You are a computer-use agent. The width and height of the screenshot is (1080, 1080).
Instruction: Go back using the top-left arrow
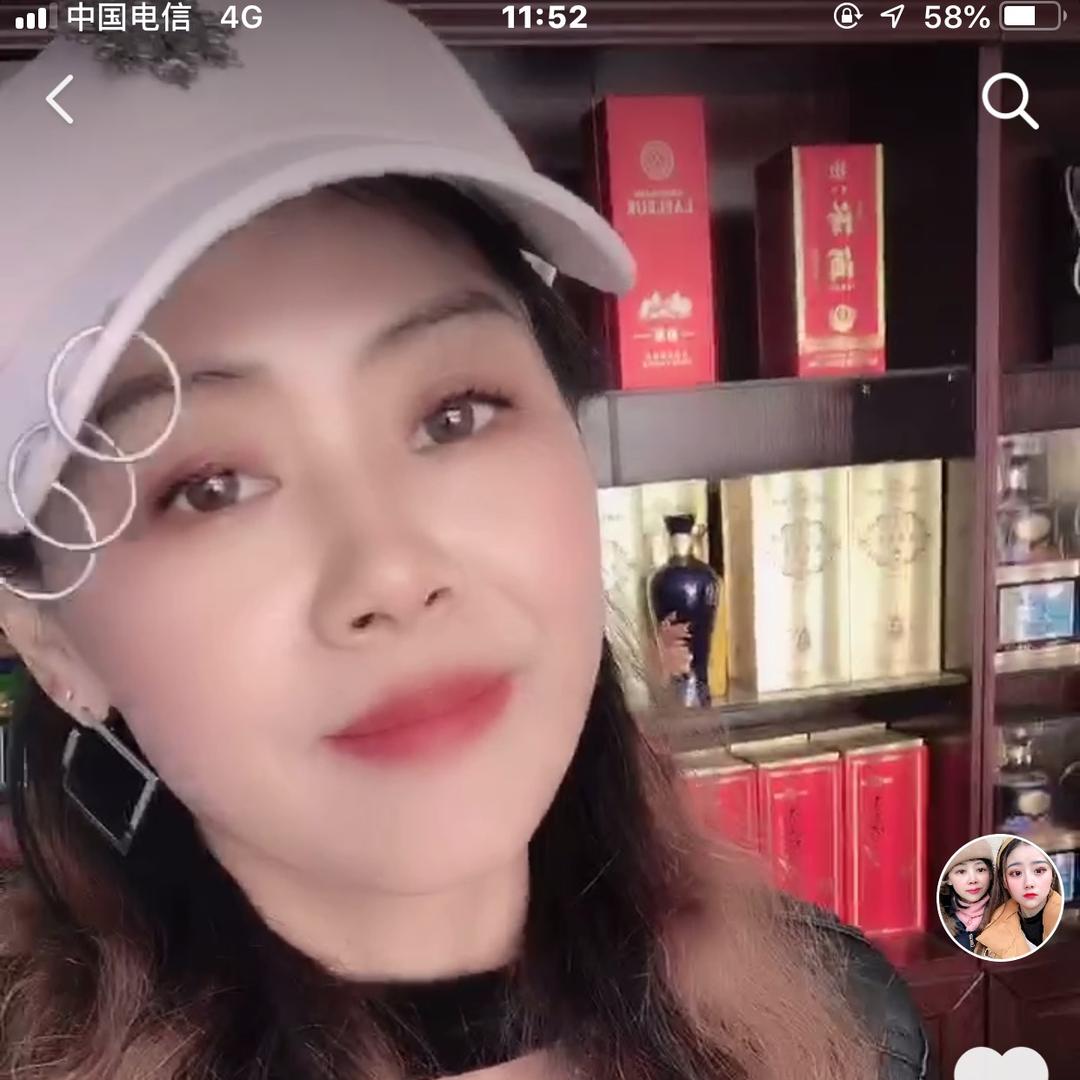(x=60, y=100)
